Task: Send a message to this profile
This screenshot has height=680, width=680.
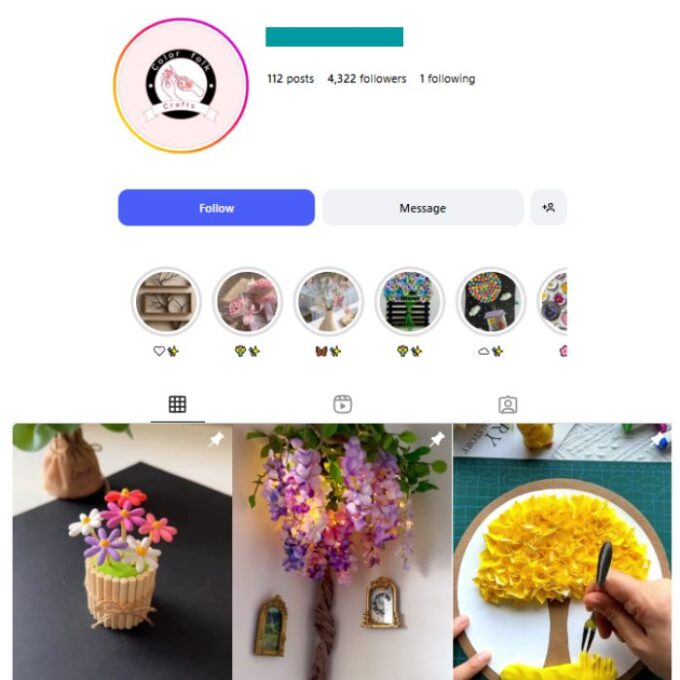Action: coord(422,208)
